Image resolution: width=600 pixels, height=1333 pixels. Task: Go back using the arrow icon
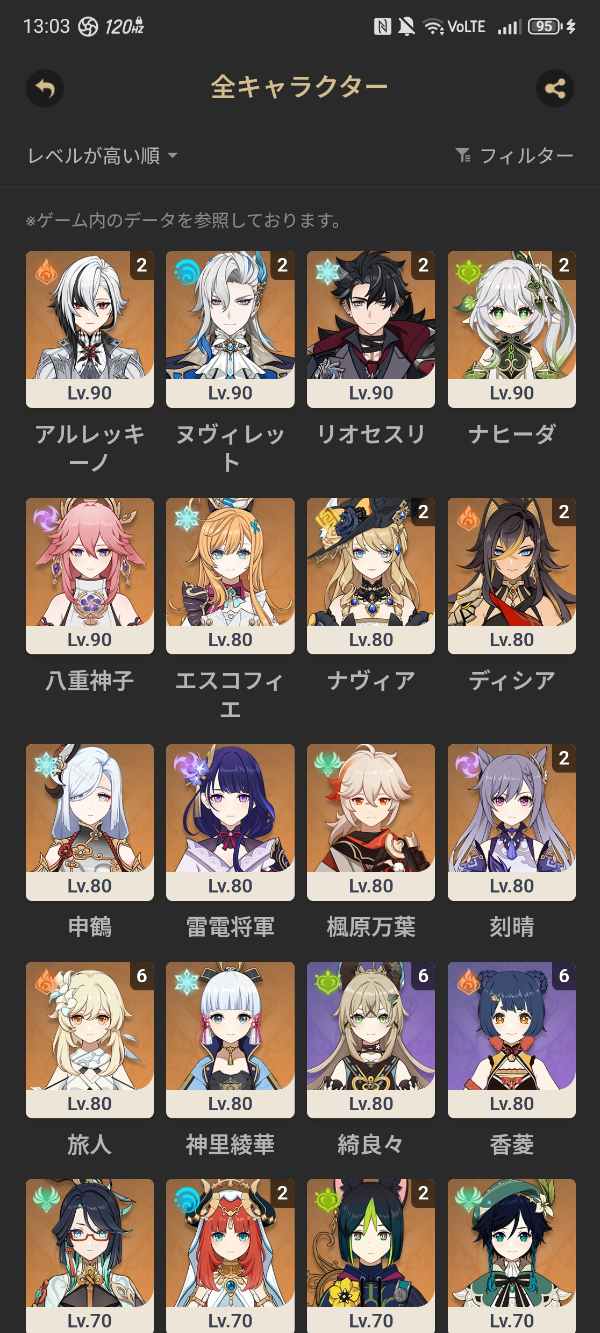[44, 88]
